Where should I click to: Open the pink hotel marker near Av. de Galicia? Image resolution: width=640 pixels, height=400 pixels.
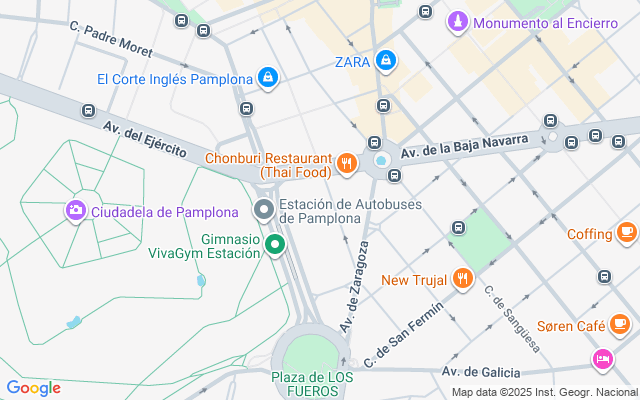[x=603, y=358]
